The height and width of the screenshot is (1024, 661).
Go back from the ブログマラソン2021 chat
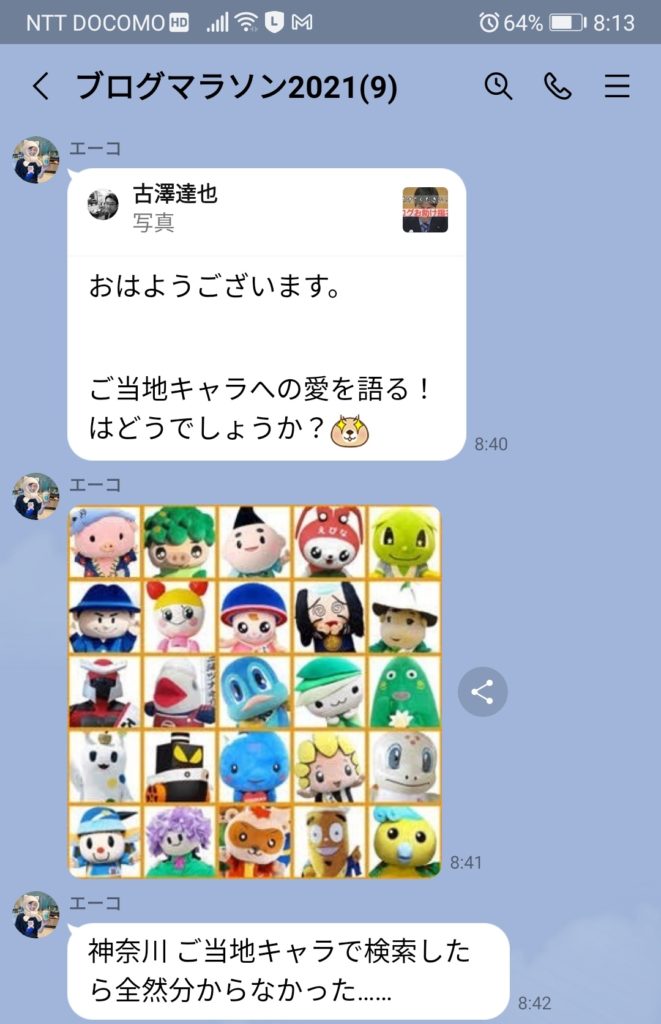pyautogui.click(x=41, y=86)
